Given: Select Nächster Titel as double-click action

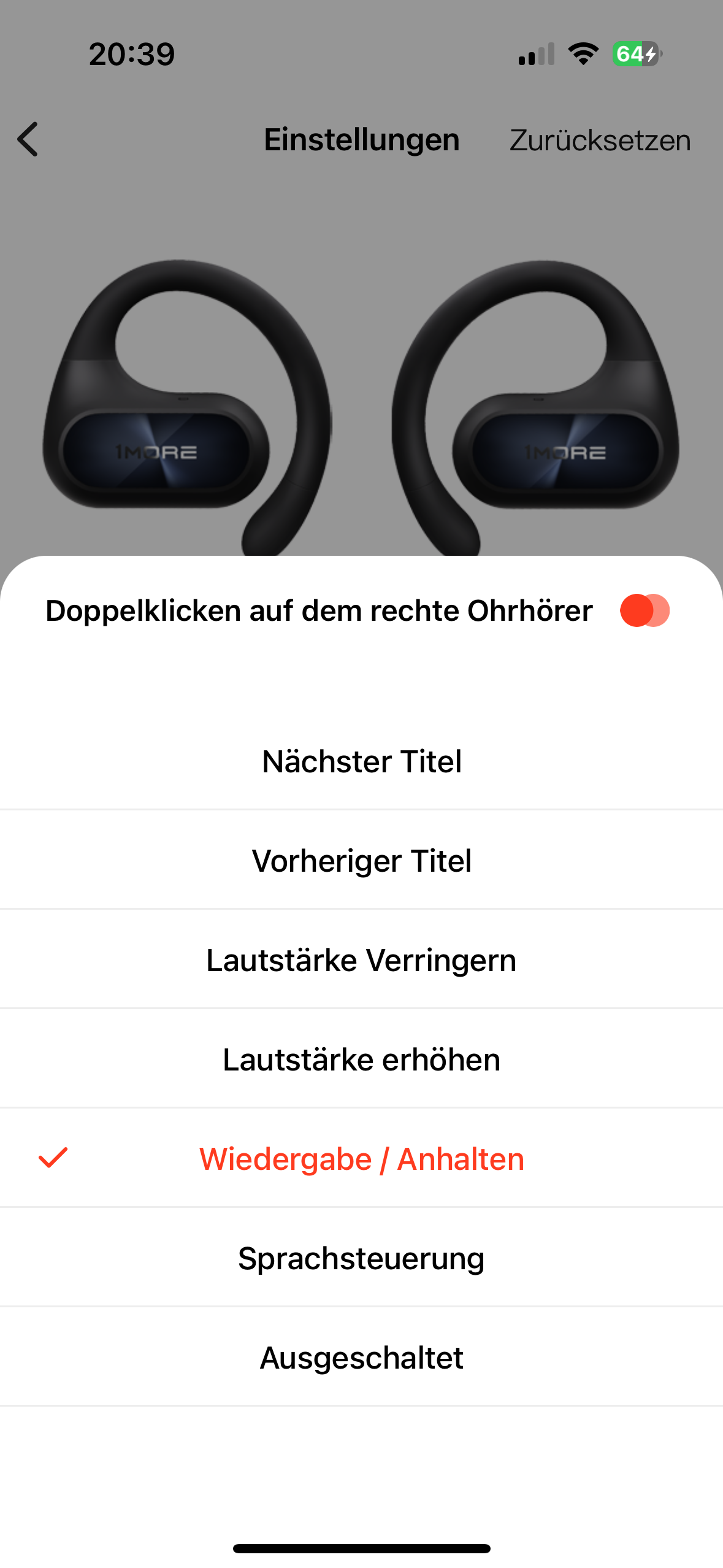Looking at the screenshot, I should tap(362, 761).
